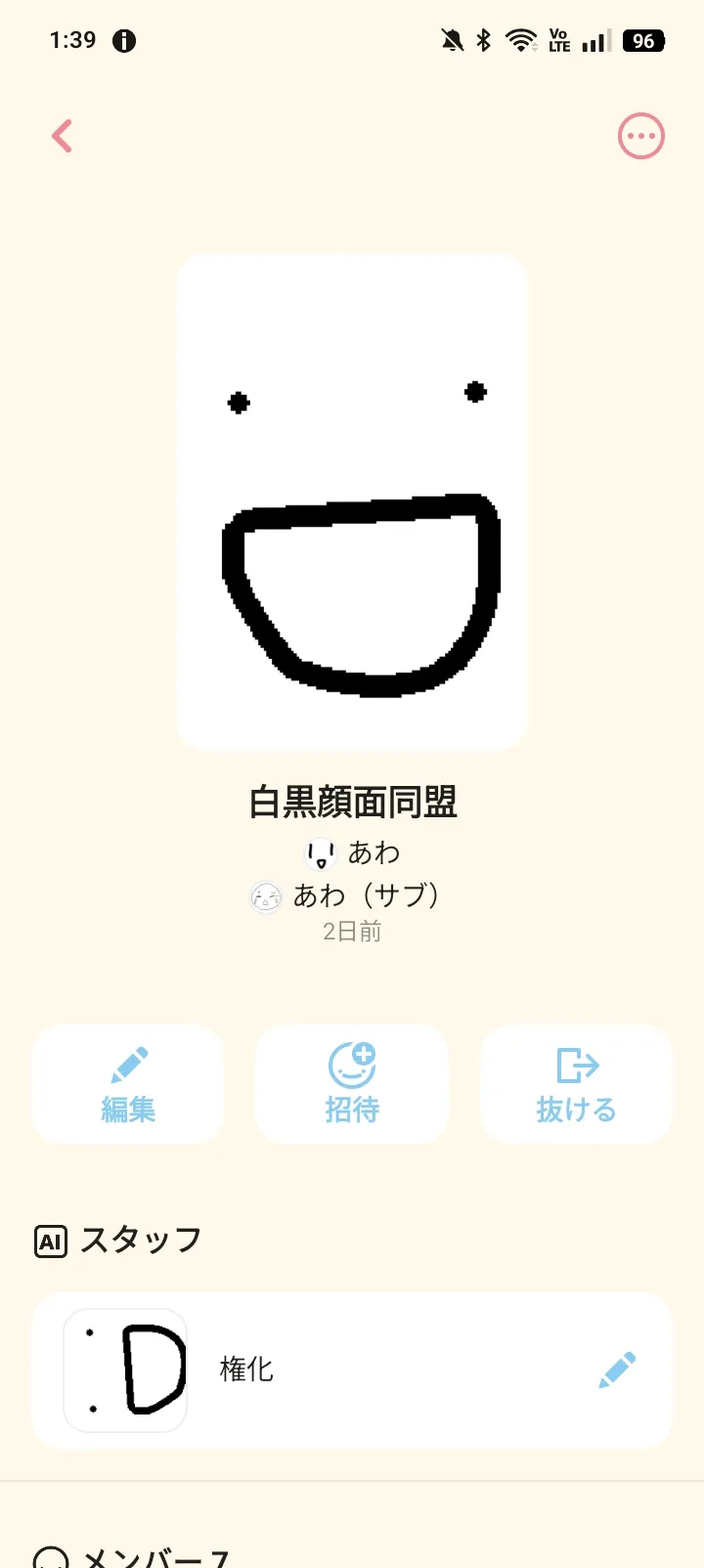Invite members with the 招待 button
Screen dimensions: 704x1568
point(352,1084)
